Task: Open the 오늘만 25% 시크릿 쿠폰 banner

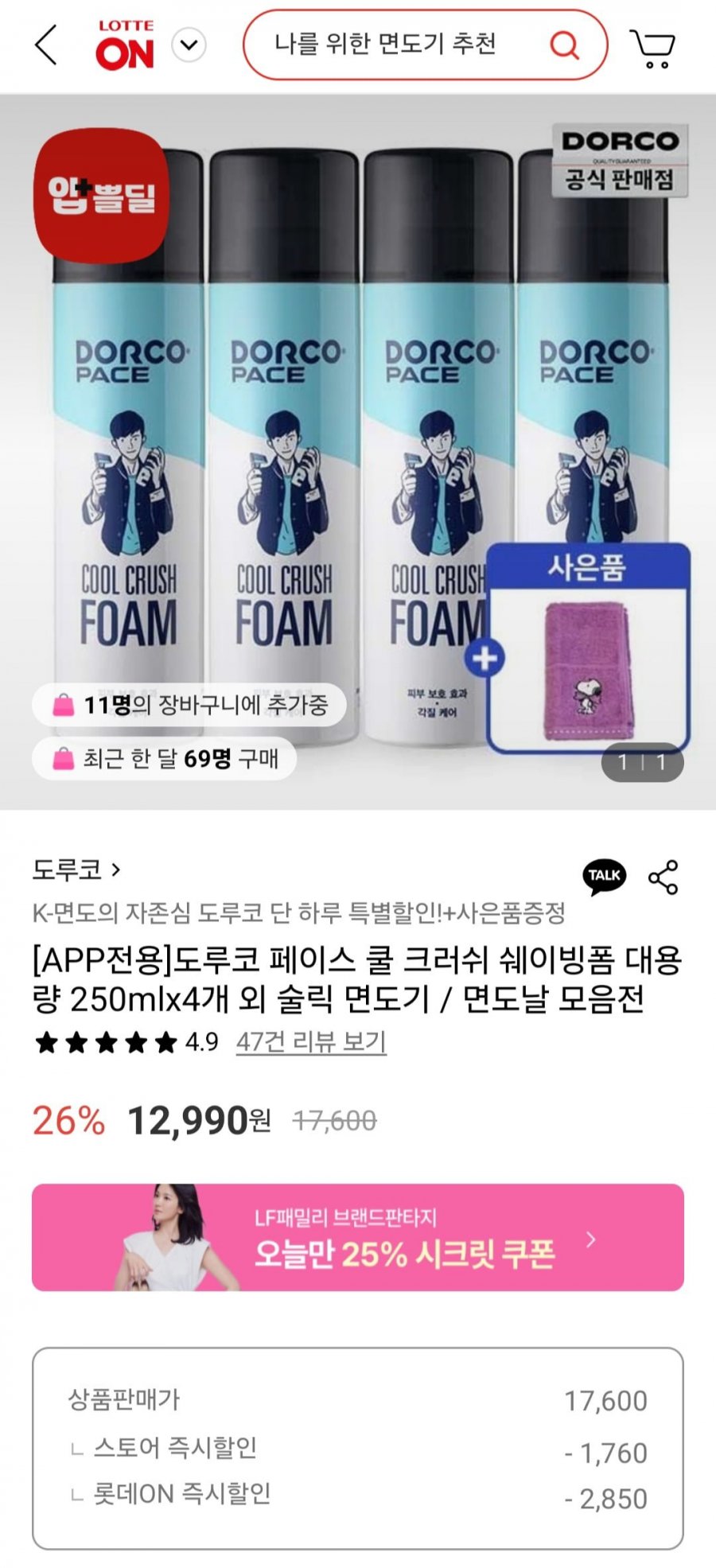Action: (358, 1237)
